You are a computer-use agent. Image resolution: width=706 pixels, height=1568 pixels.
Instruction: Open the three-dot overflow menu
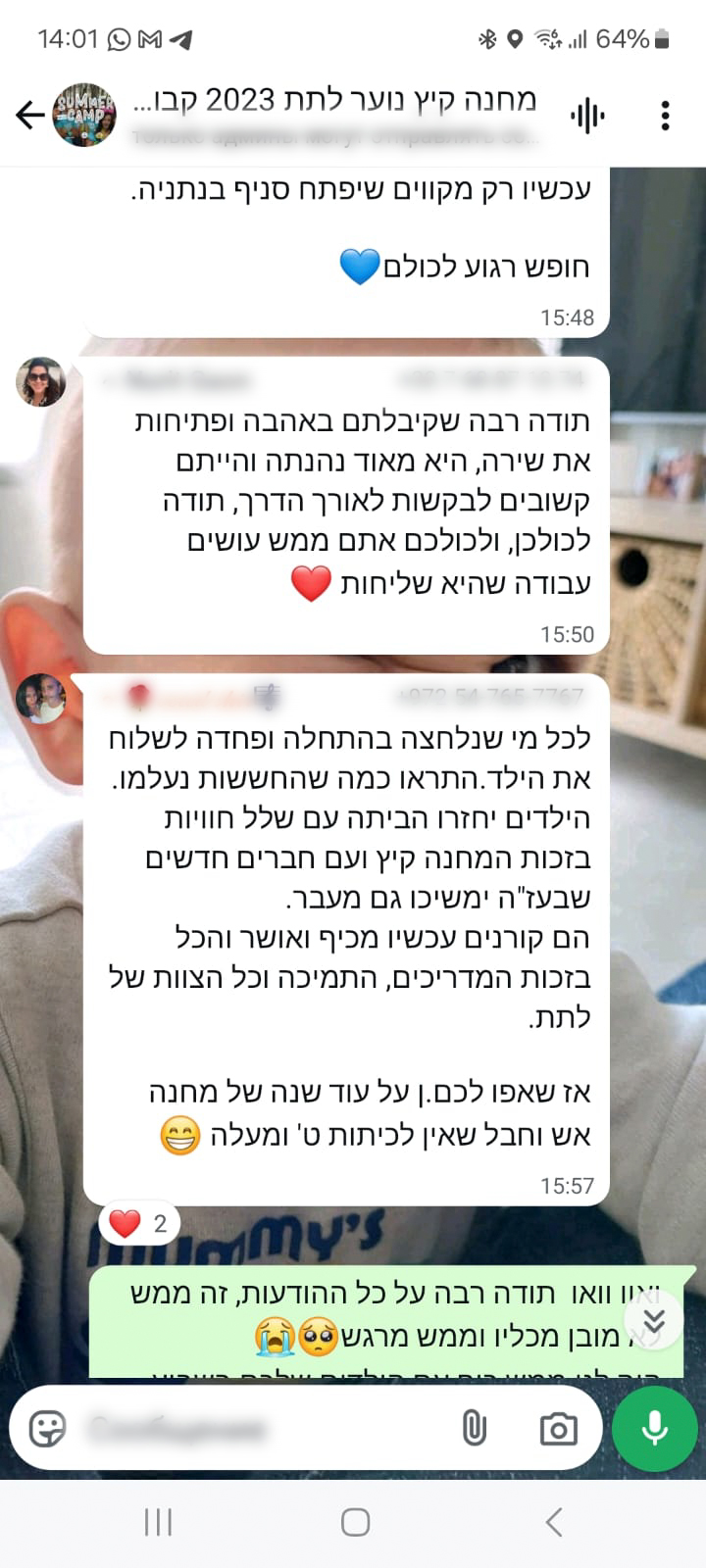click(665, 116)
